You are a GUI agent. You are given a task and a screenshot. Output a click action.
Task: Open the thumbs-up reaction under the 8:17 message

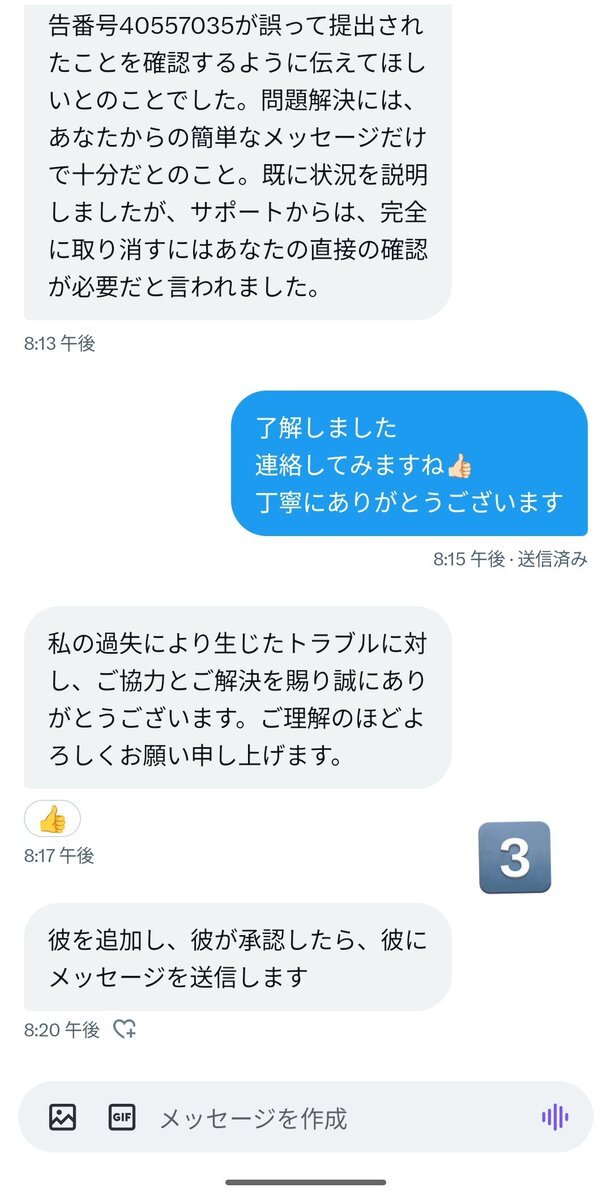tap(52, 820)
